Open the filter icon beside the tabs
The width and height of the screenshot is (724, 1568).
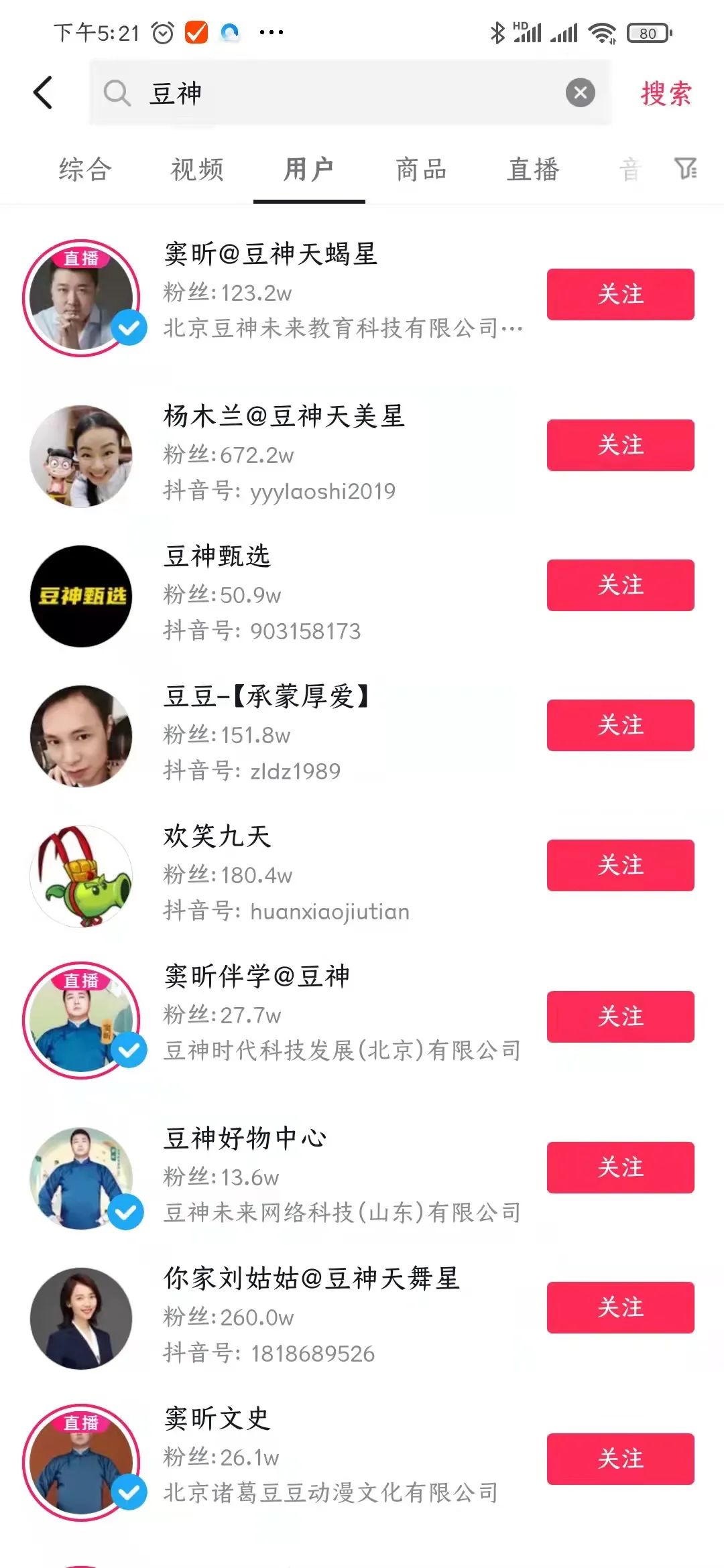[685, 169]
